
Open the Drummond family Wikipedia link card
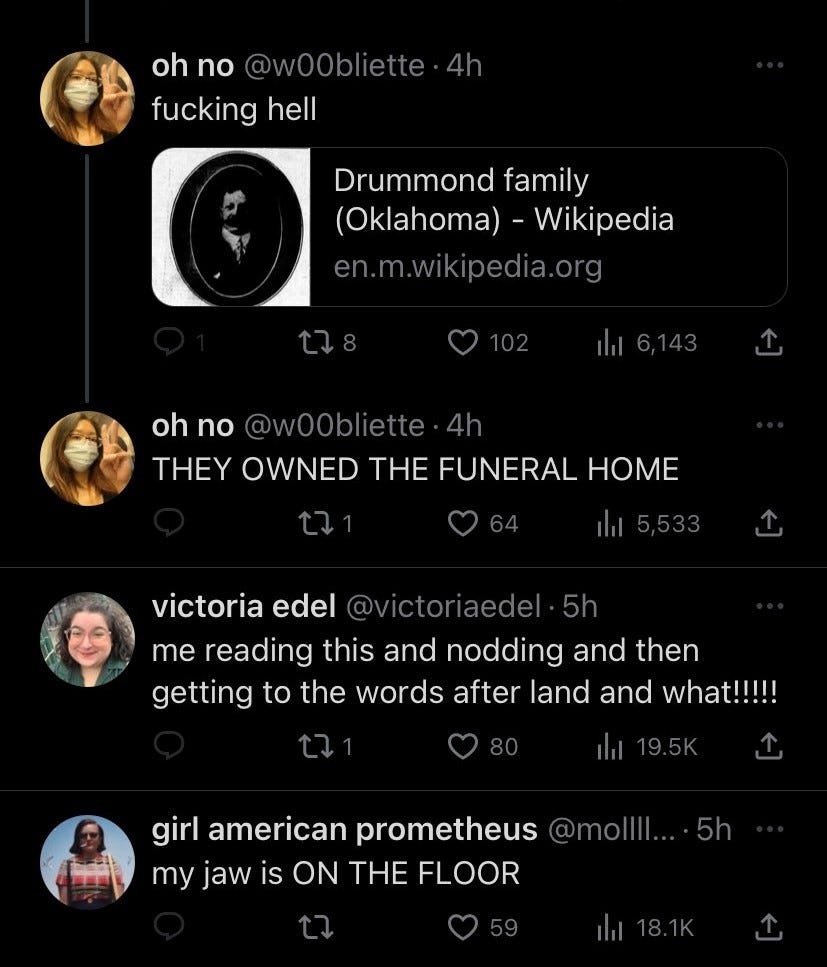pos(469,226)
